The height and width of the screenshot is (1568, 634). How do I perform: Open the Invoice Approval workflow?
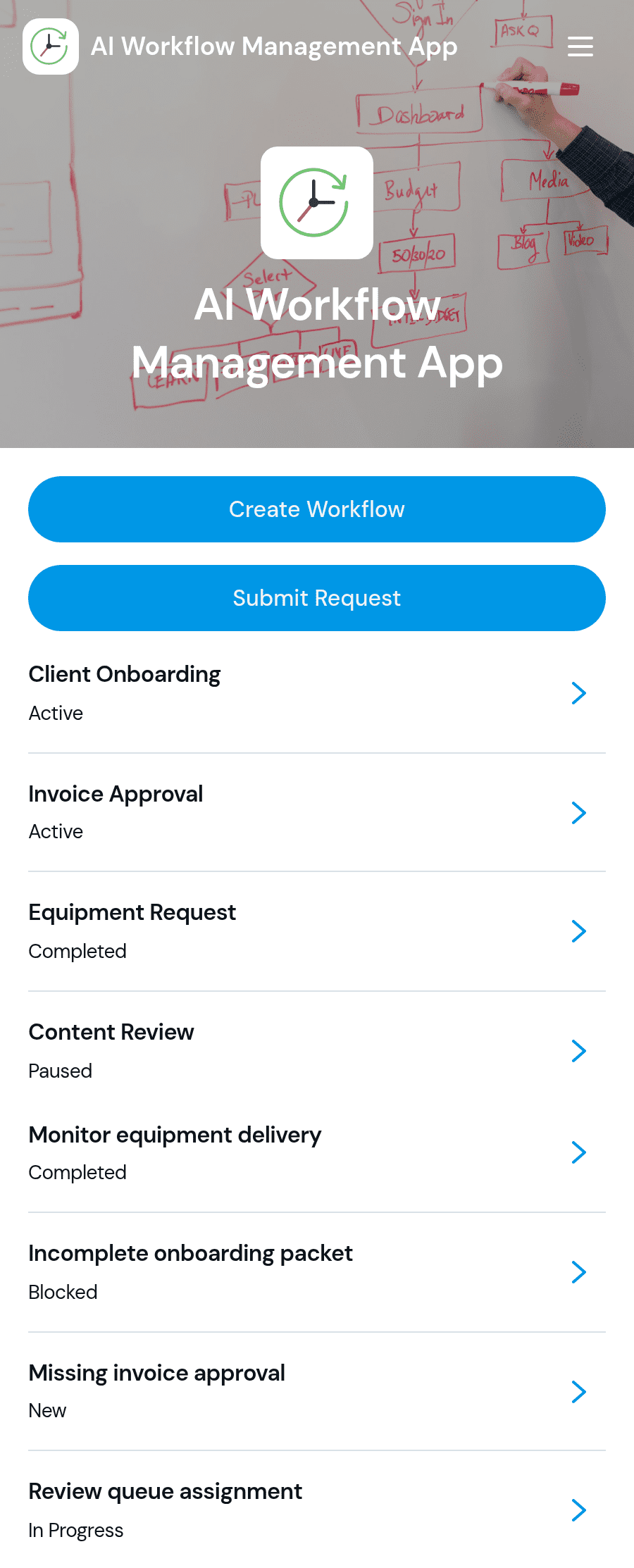point(317,813)
